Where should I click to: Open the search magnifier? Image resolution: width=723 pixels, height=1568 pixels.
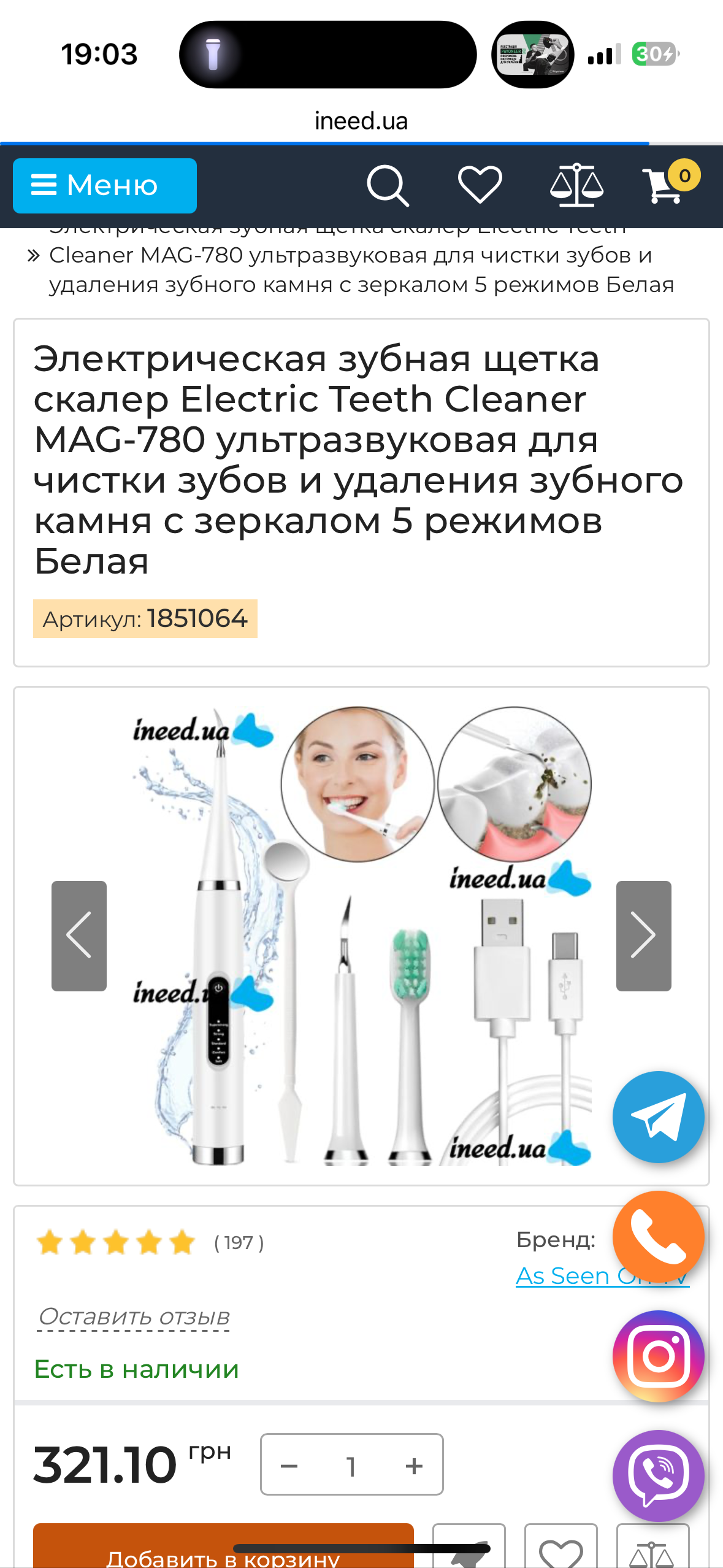click(388, 185)
